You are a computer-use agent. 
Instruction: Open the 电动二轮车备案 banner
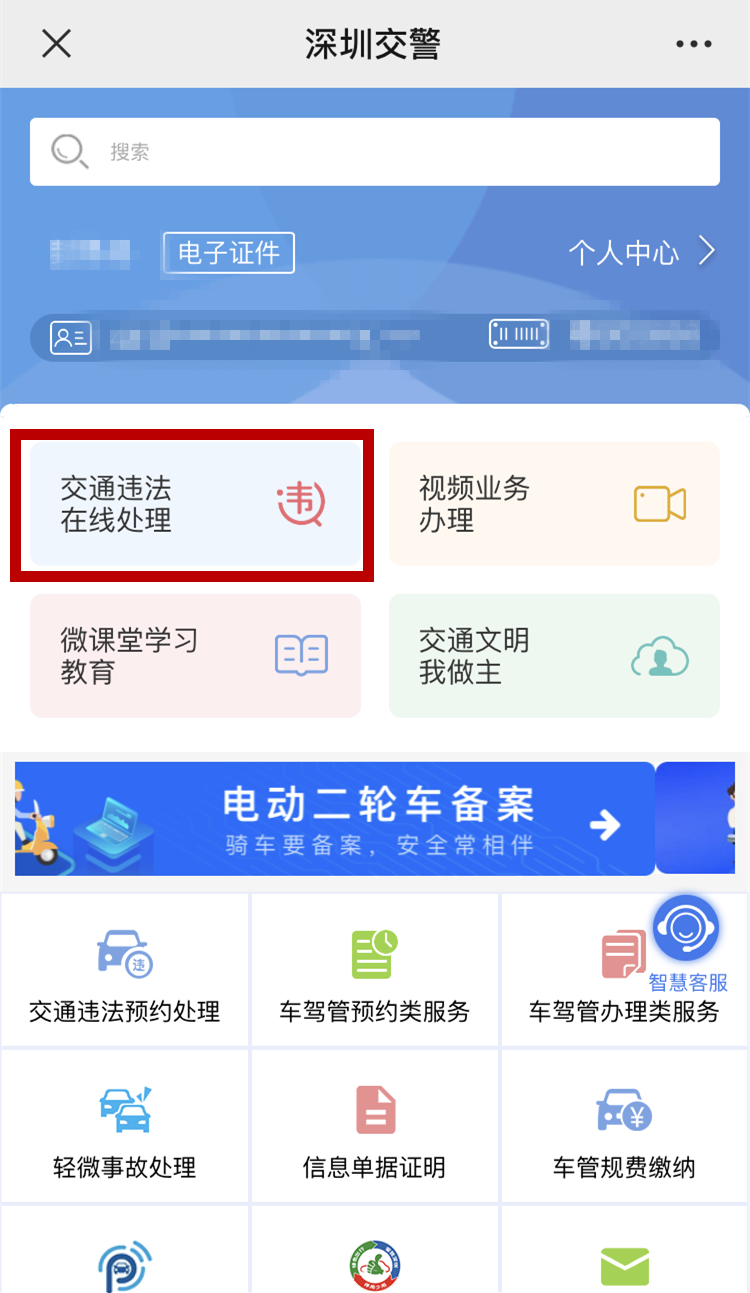click(335, 819)
